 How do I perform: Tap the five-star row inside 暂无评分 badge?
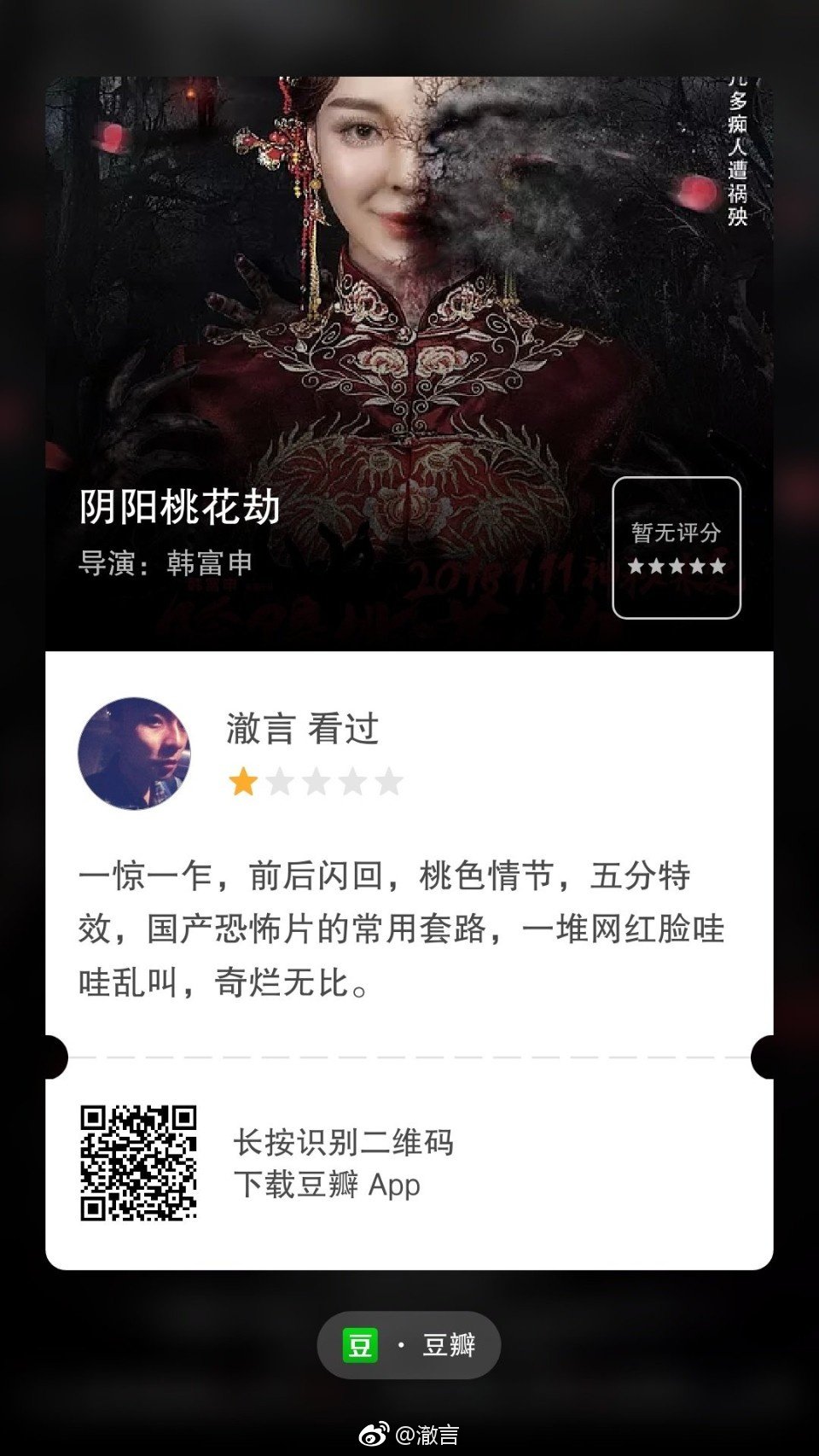pos(678,565)
